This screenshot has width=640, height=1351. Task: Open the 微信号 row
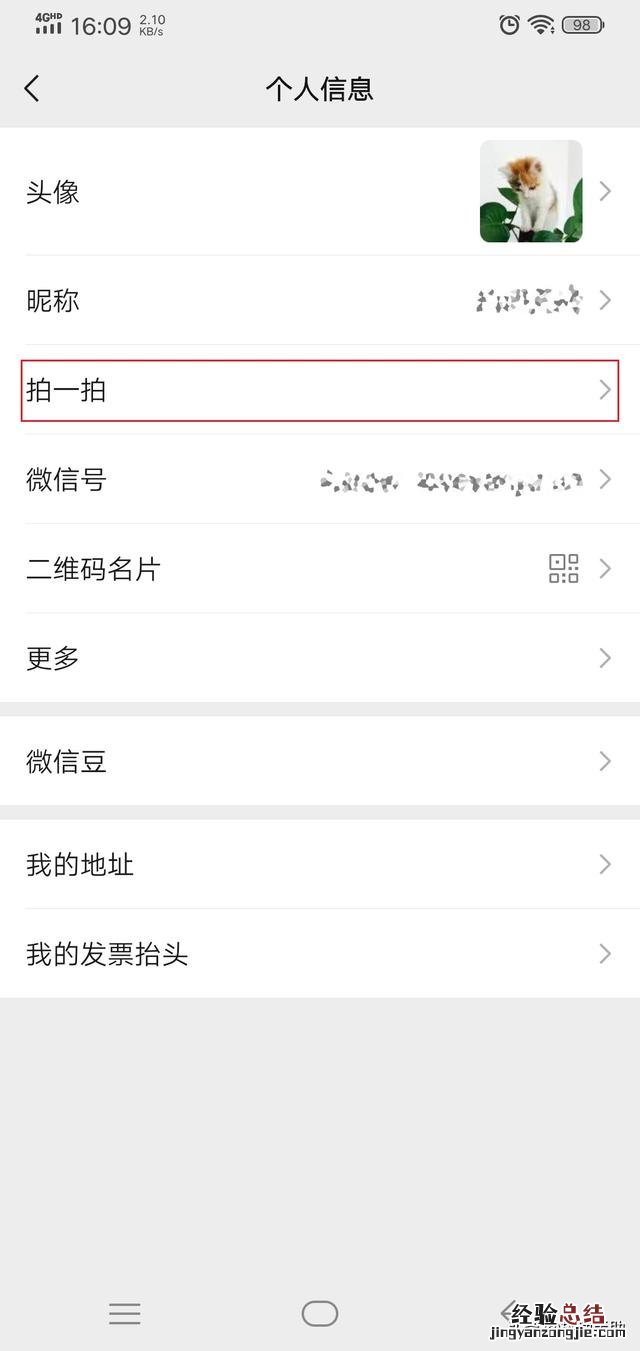tap(320, 480)
